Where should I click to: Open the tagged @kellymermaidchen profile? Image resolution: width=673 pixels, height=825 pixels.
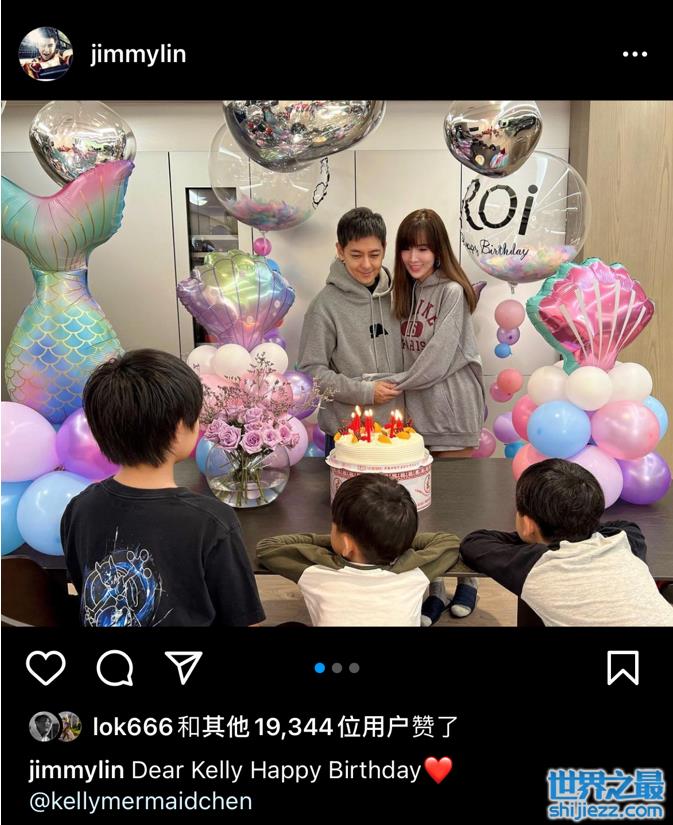click(140, 800)
